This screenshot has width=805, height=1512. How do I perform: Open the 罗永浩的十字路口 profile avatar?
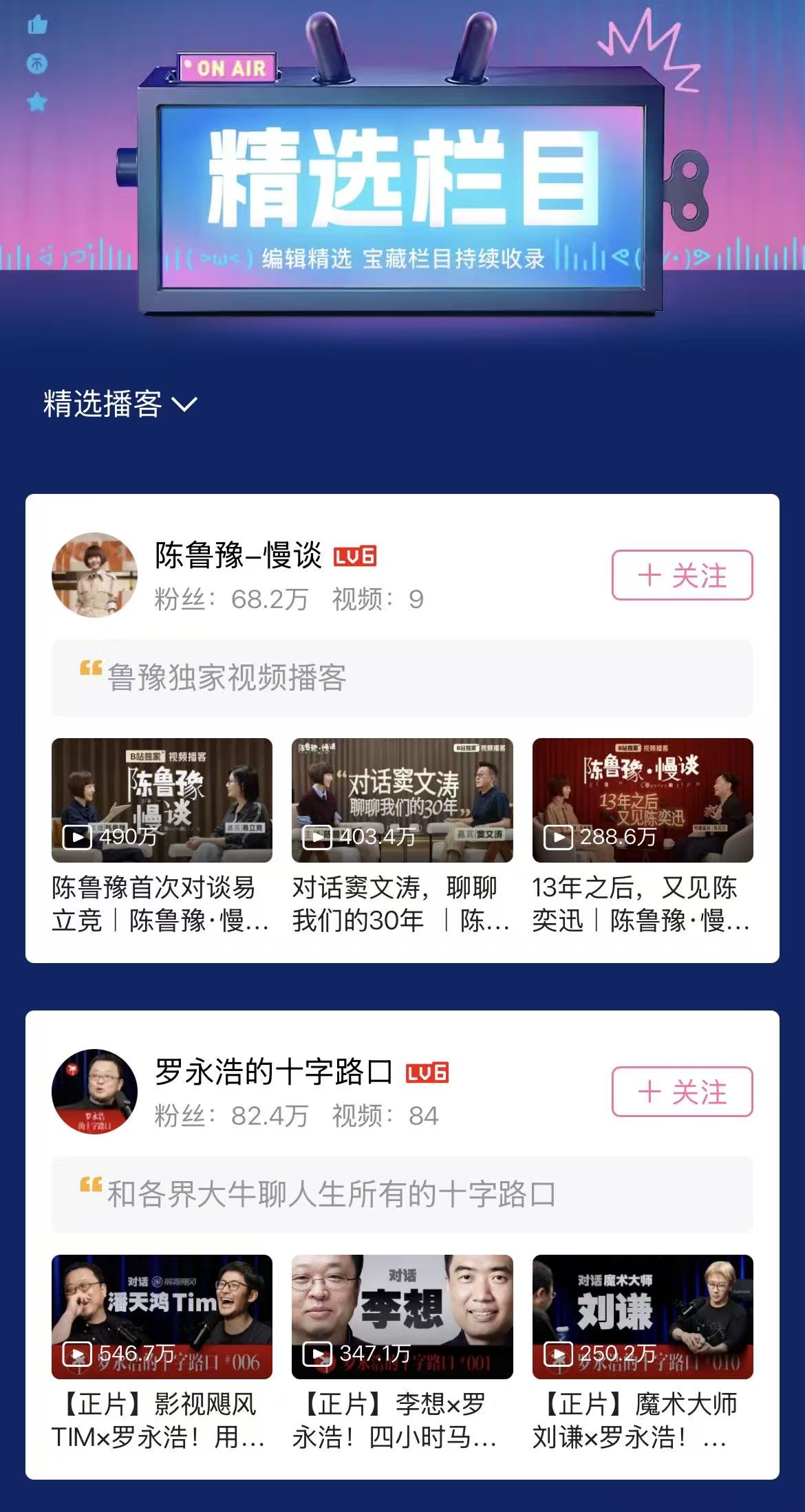point(95,1092)
